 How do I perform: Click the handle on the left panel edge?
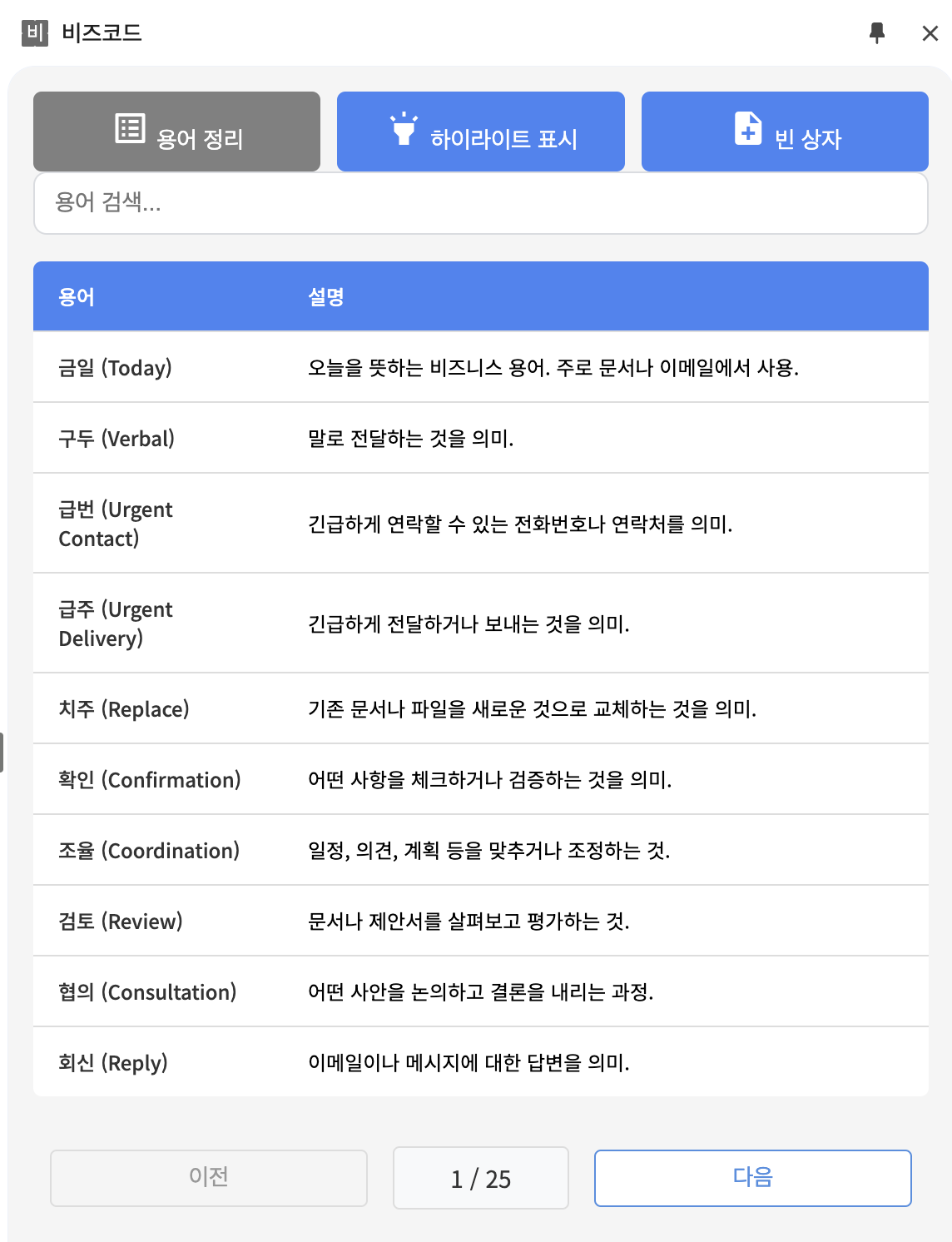[x=2, y=750]
